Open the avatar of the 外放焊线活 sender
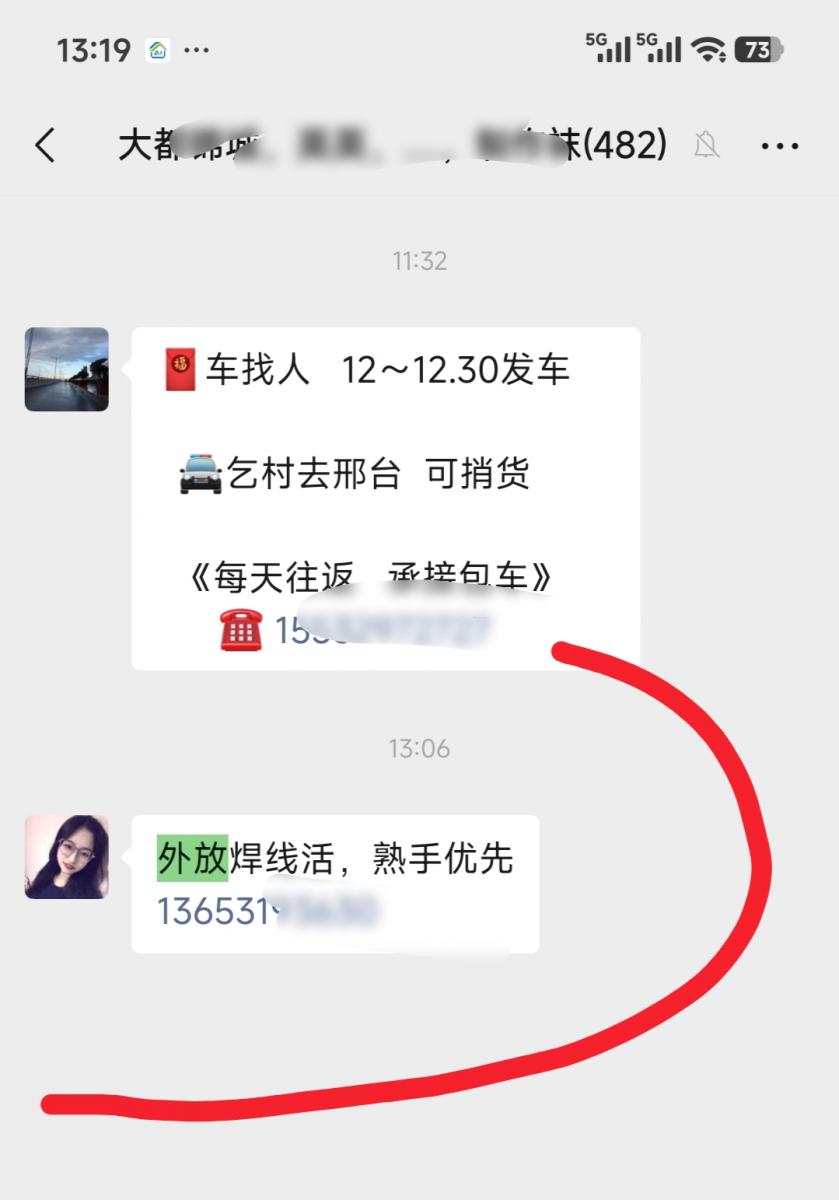The height and width of the screenshot is (1200, 839). point(67,856)
